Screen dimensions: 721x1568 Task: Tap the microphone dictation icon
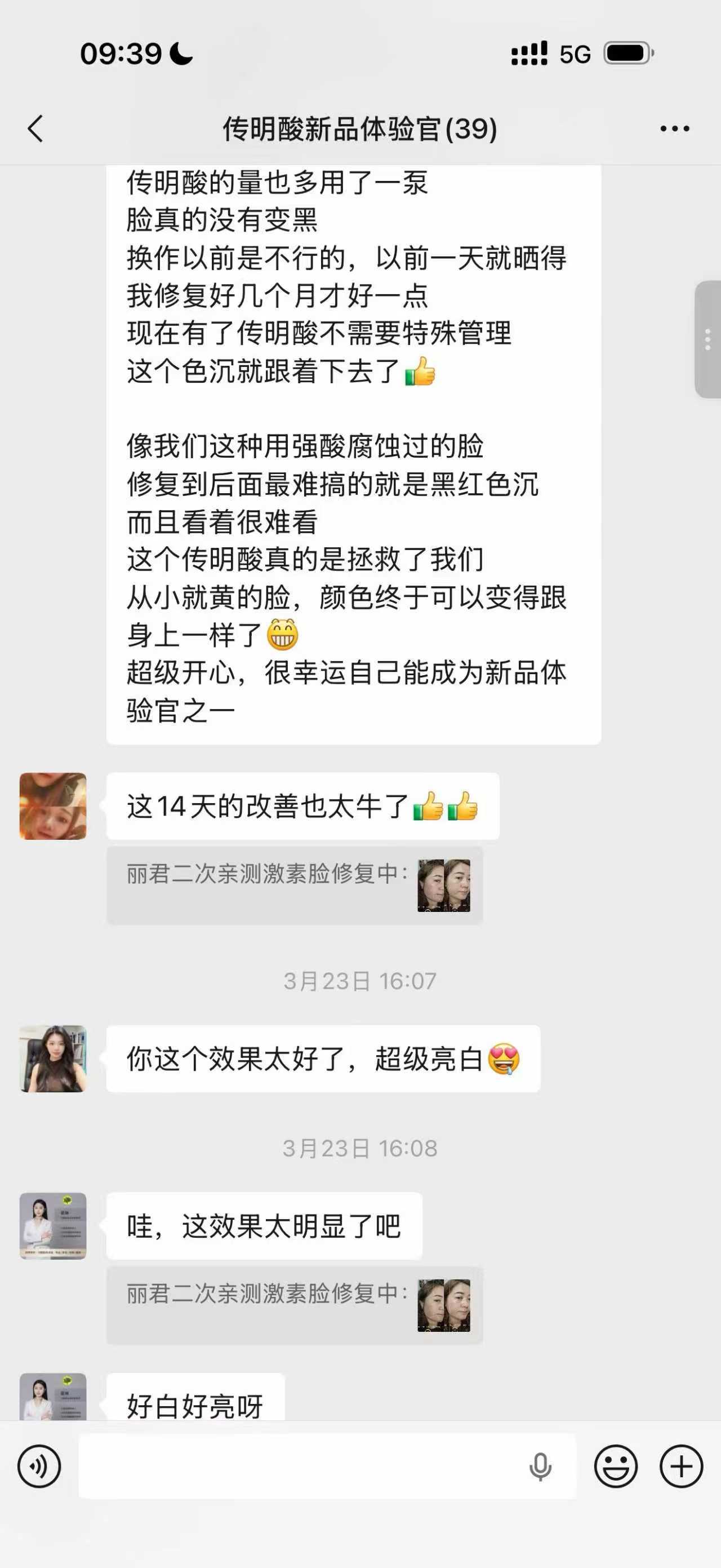click(540, 1467)
